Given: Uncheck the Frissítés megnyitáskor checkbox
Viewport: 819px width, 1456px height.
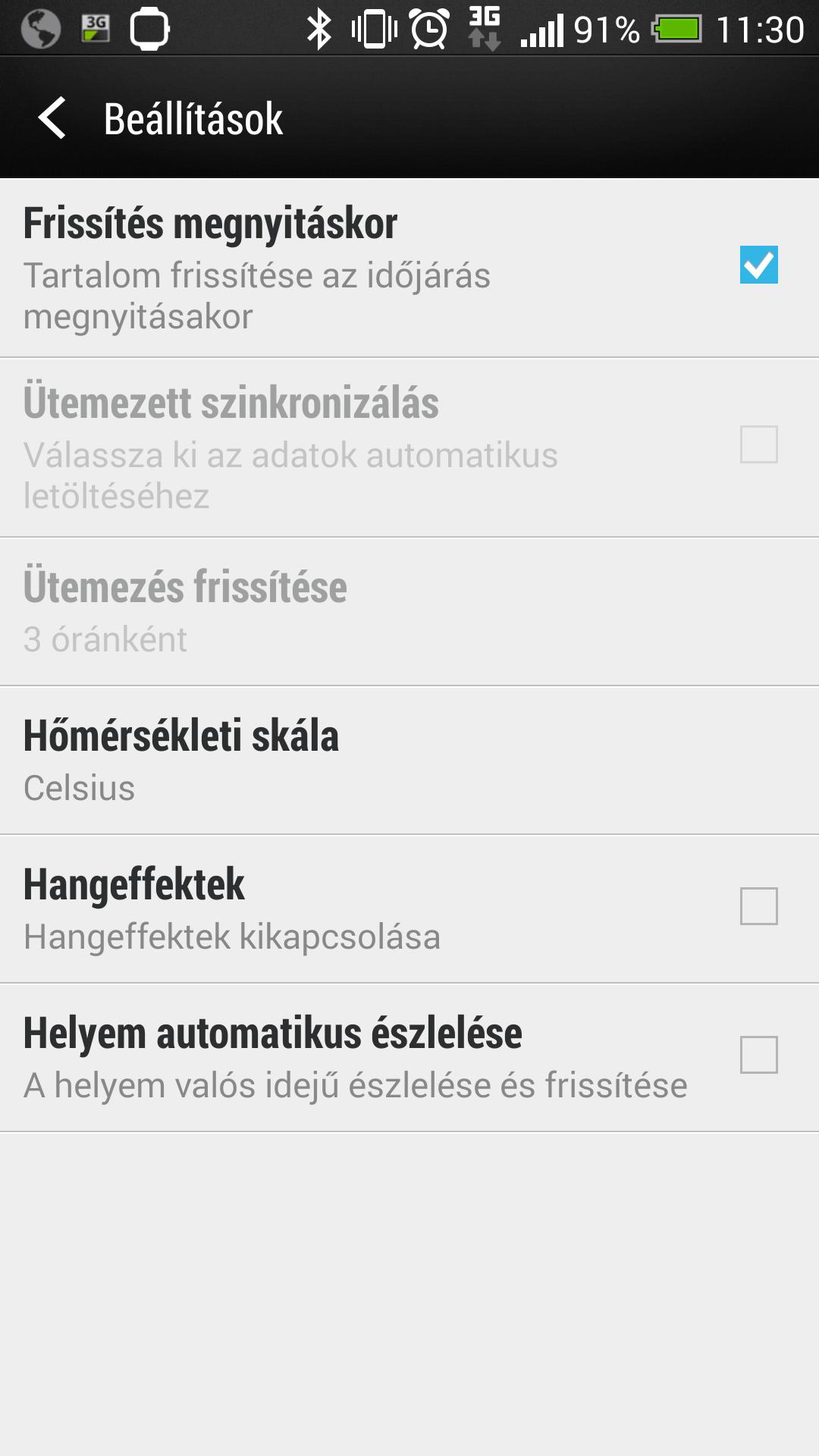Looking at the screenshot, I should coord(758,265).
